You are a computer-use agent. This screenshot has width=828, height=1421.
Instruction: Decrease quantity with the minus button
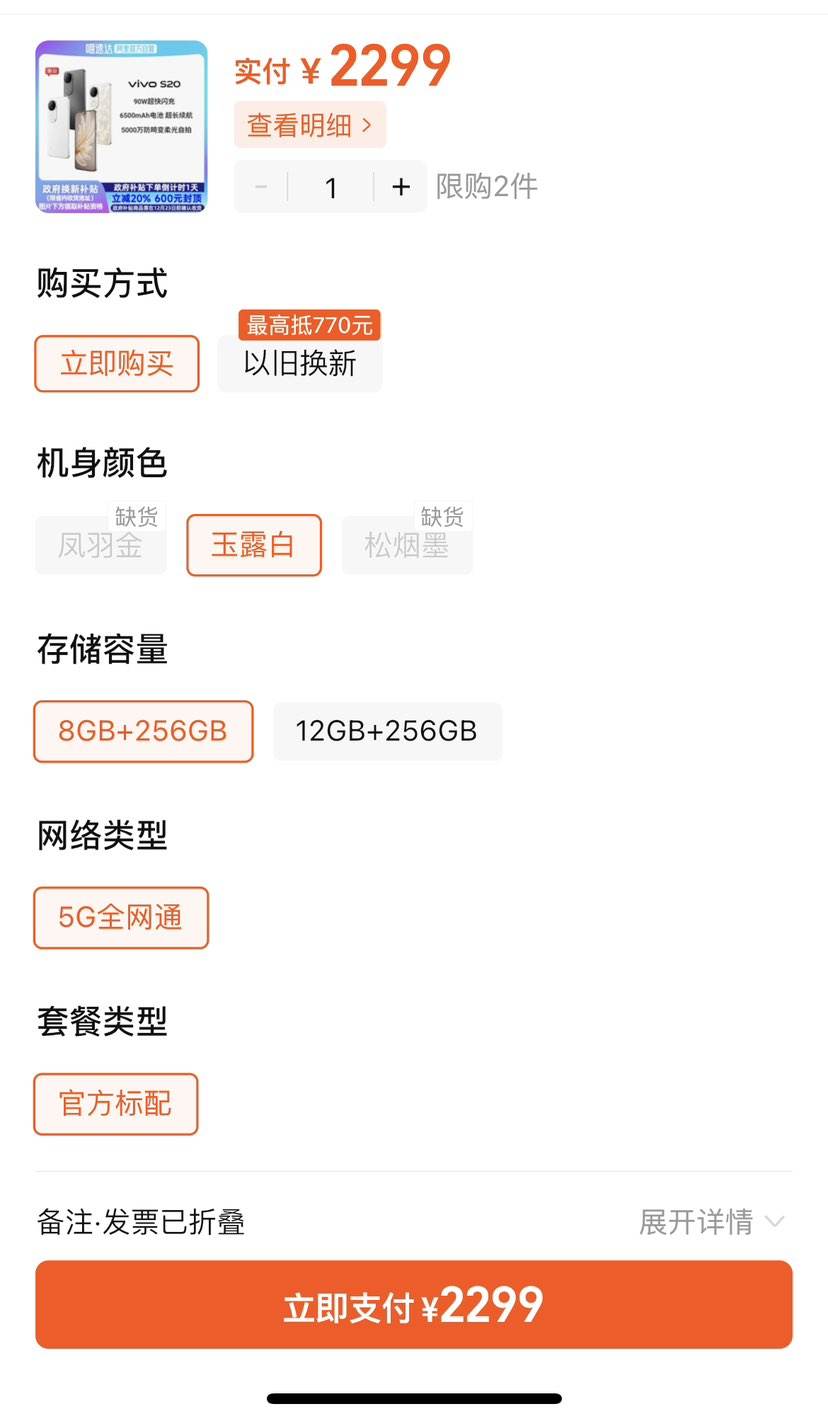click(x=261, y=187)
